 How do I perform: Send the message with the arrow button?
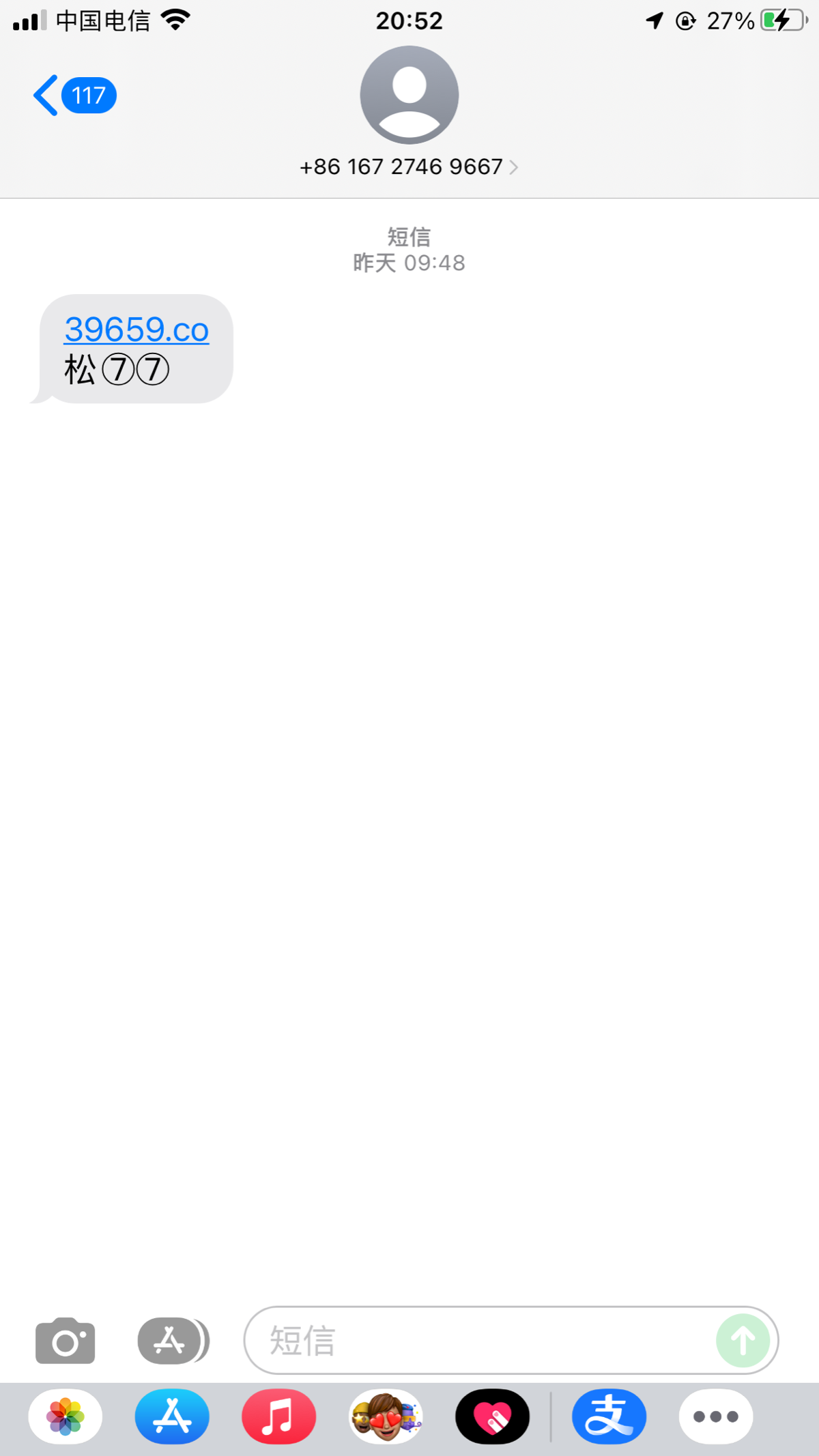coord(743,1341)
